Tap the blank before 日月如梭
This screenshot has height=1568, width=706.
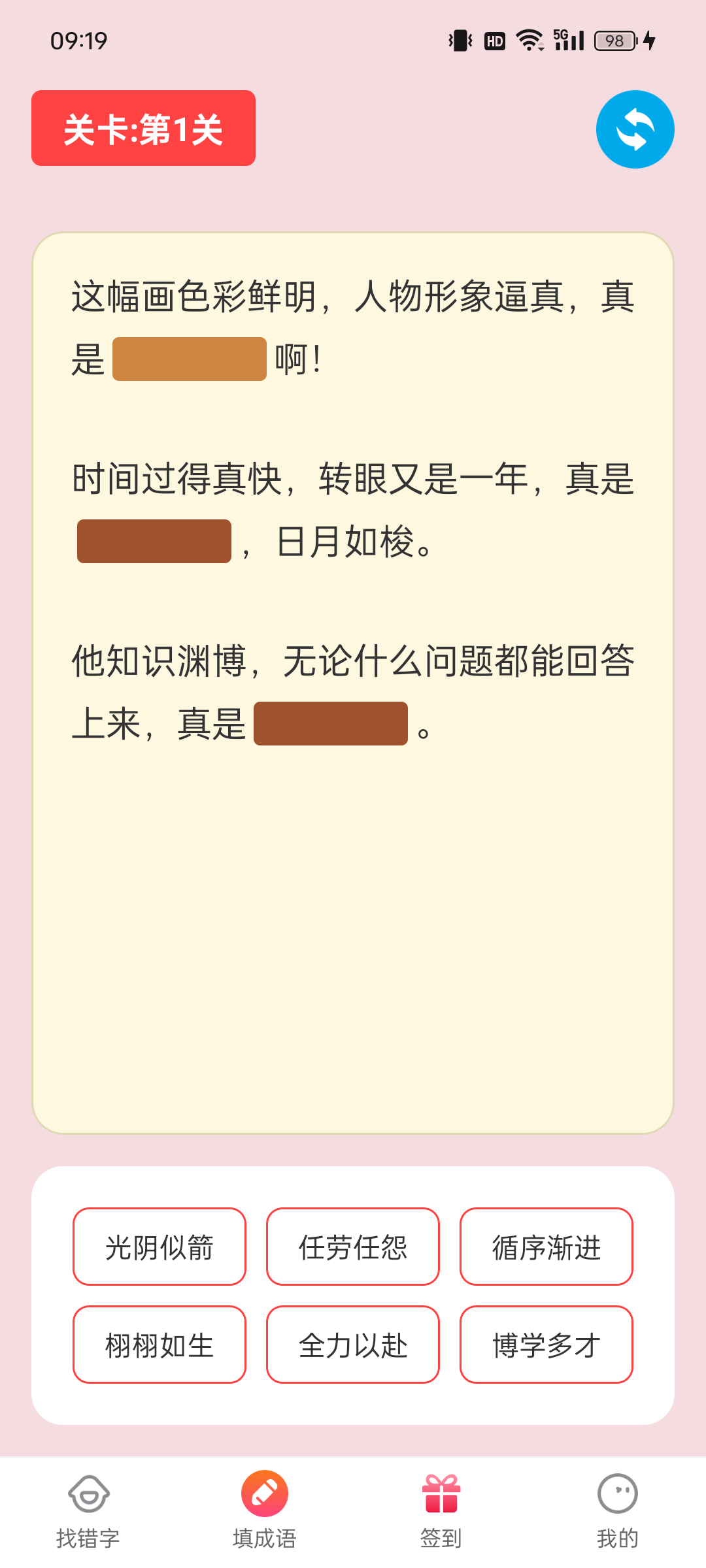(x=154, y=540)
